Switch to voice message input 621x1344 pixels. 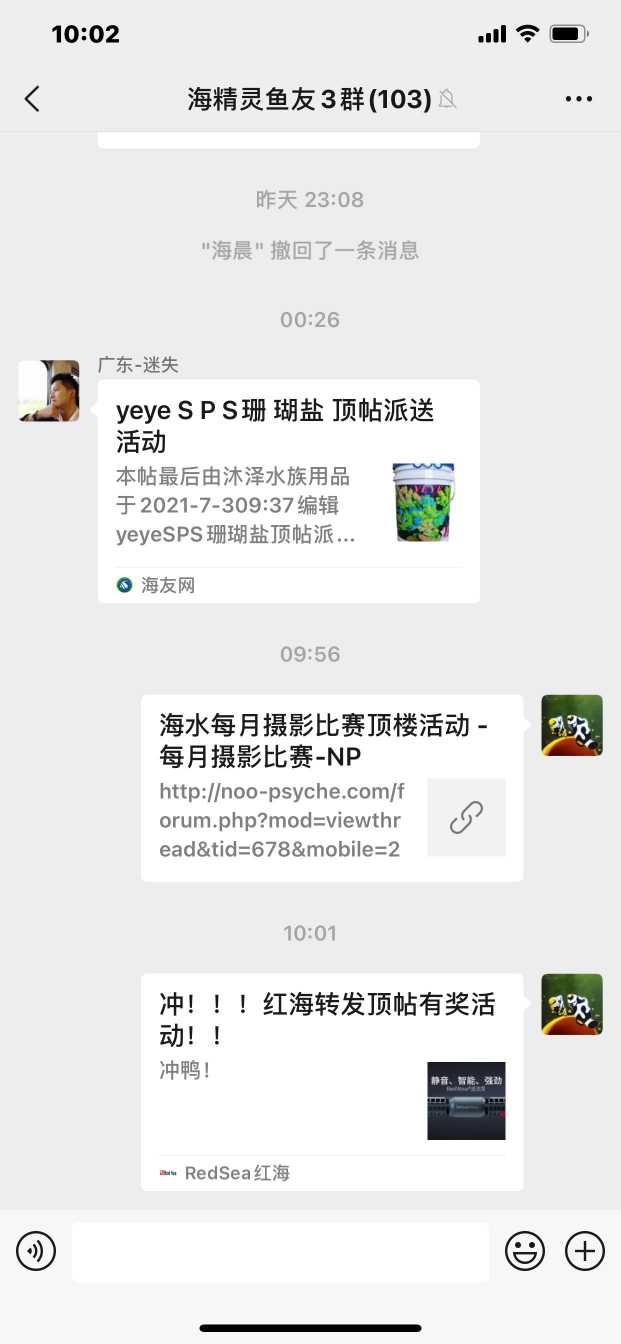coord(36,1251)
